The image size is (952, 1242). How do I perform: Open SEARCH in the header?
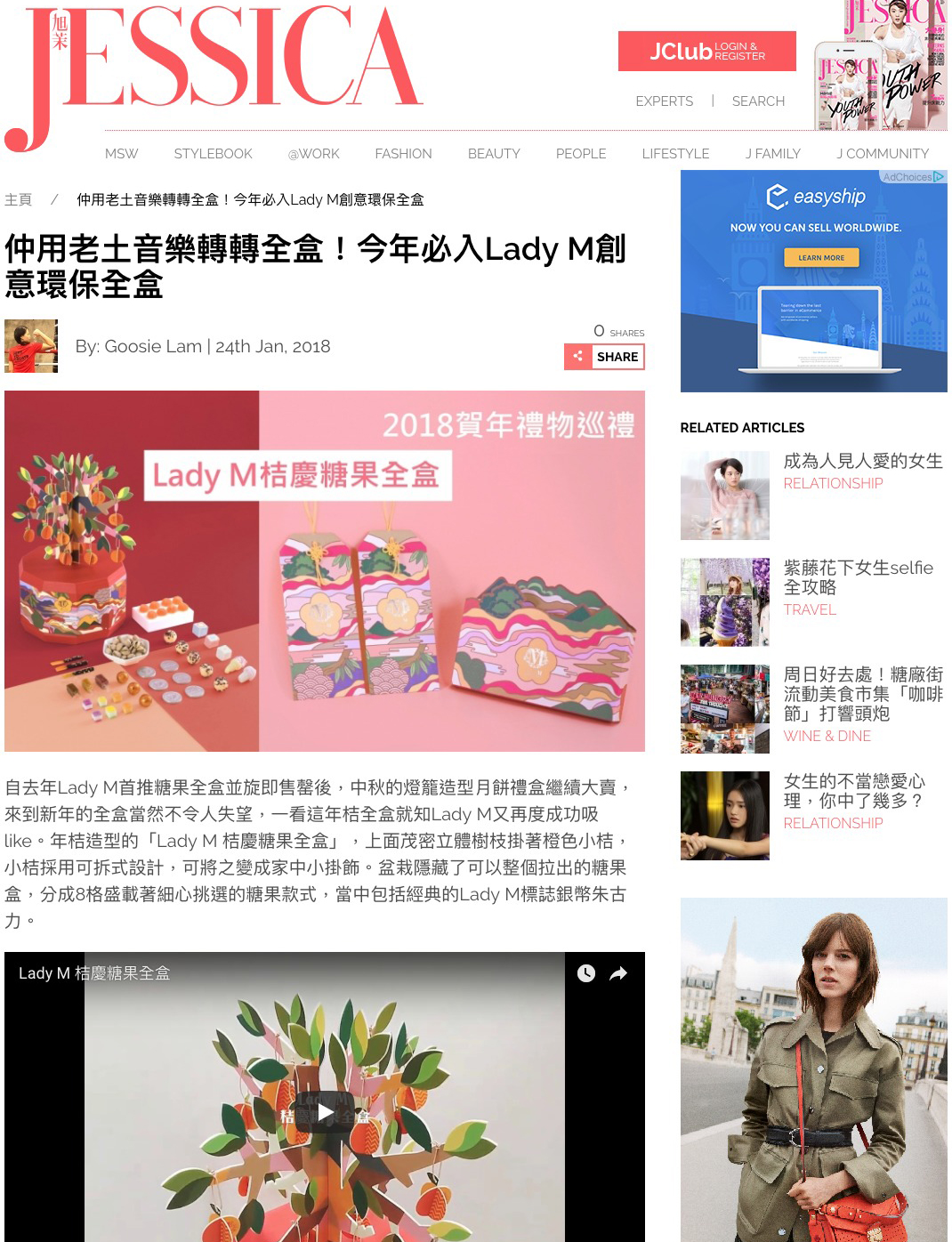(x=758, y=101)
